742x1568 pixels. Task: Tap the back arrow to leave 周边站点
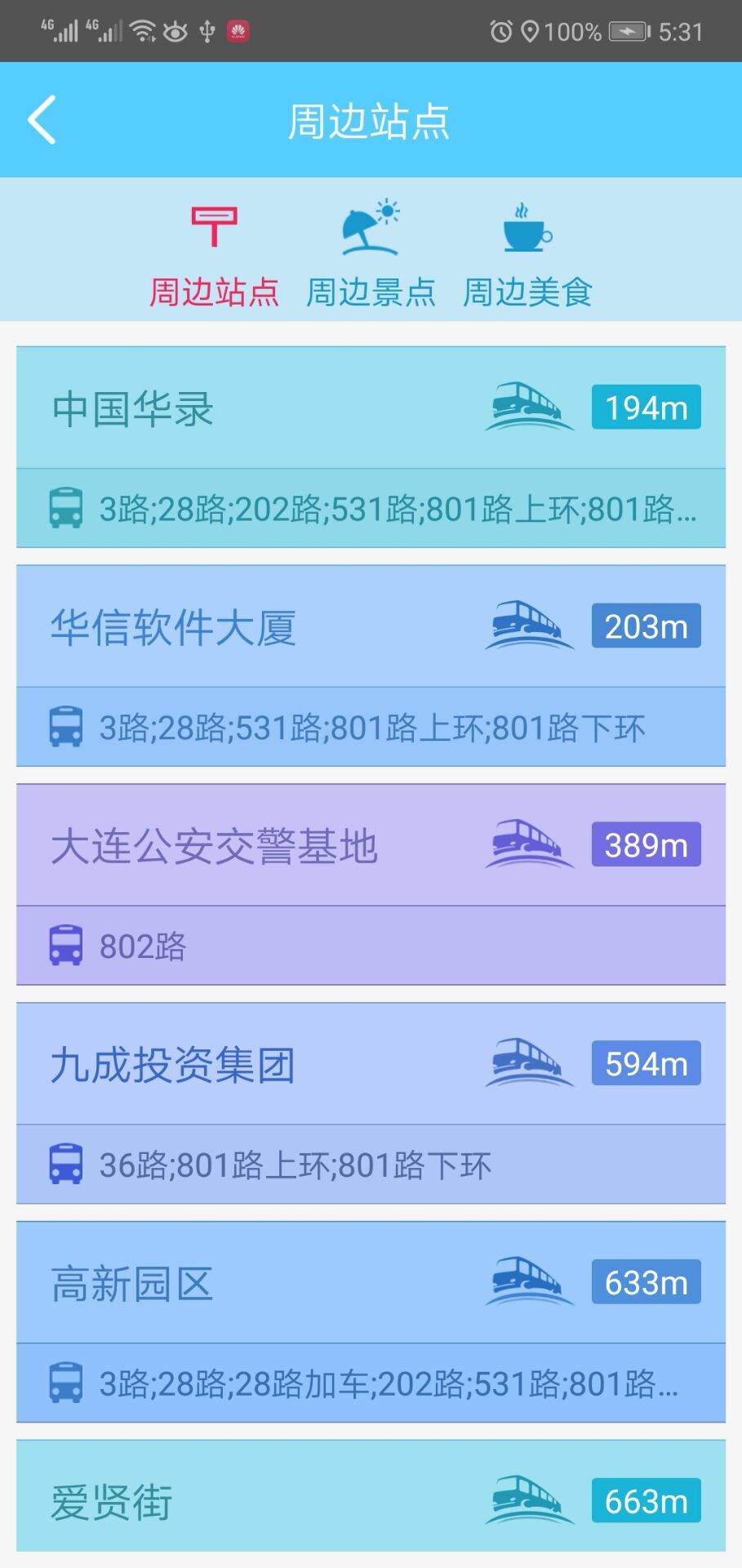(41, 119)
